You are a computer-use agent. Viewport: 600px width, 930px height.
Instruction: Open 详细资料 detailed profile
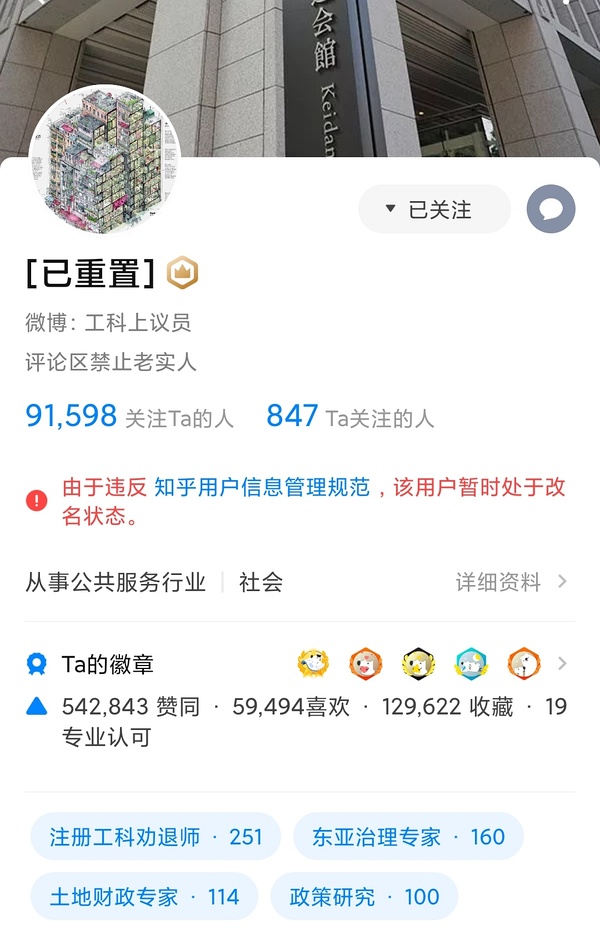coord(511,582)
